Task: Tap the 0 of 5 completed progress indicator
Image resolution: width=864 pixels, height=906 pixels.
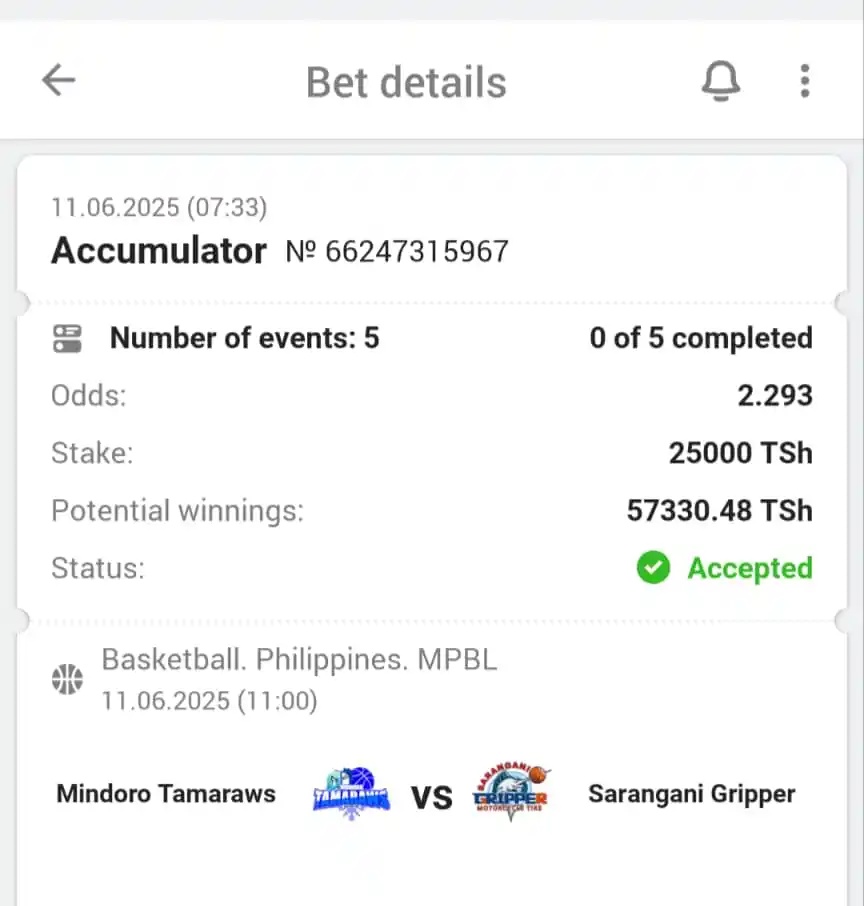Action: (x=700, y=338)
